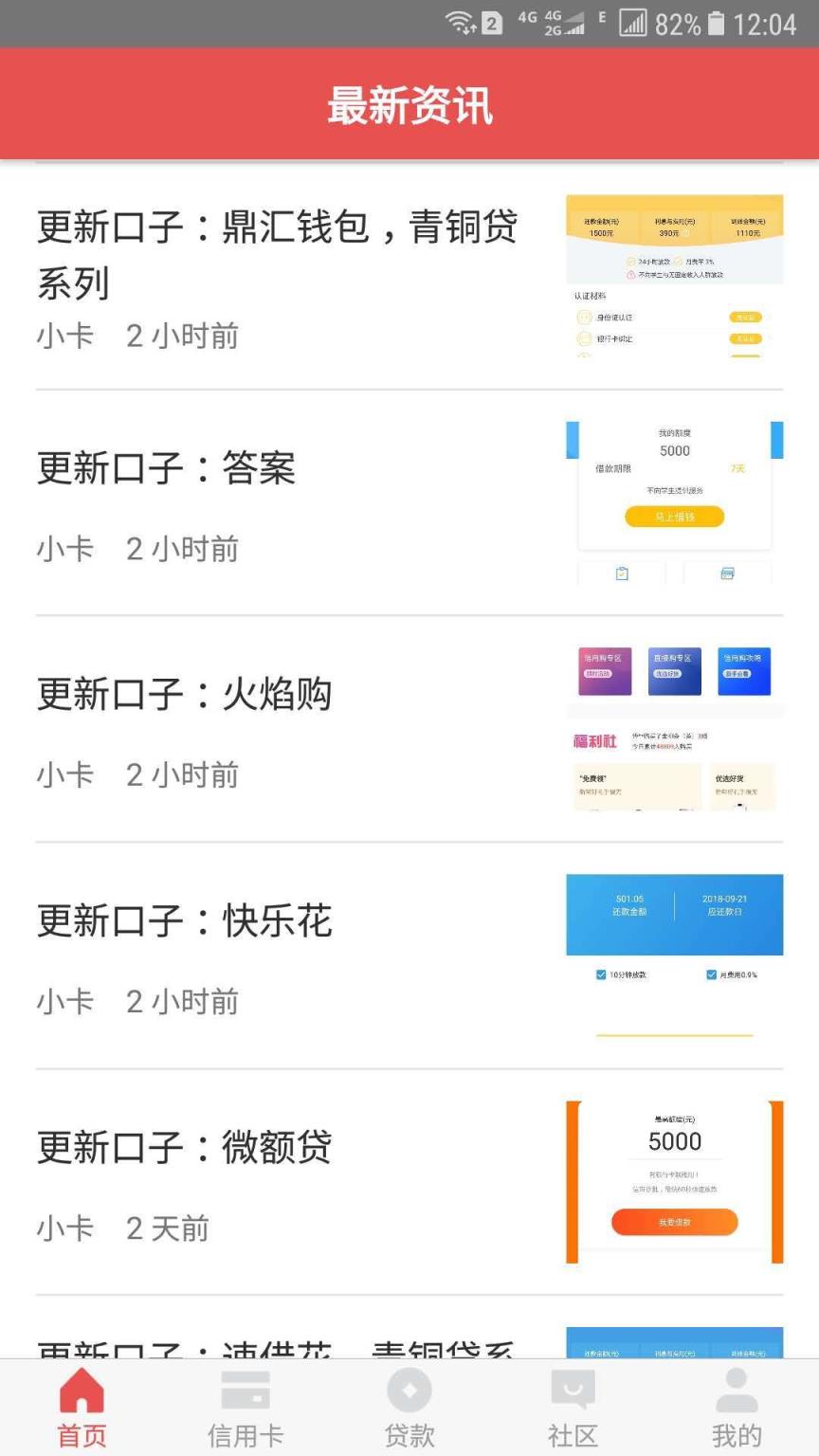Tap the signal strength bars icon

(x=631, y=23)
